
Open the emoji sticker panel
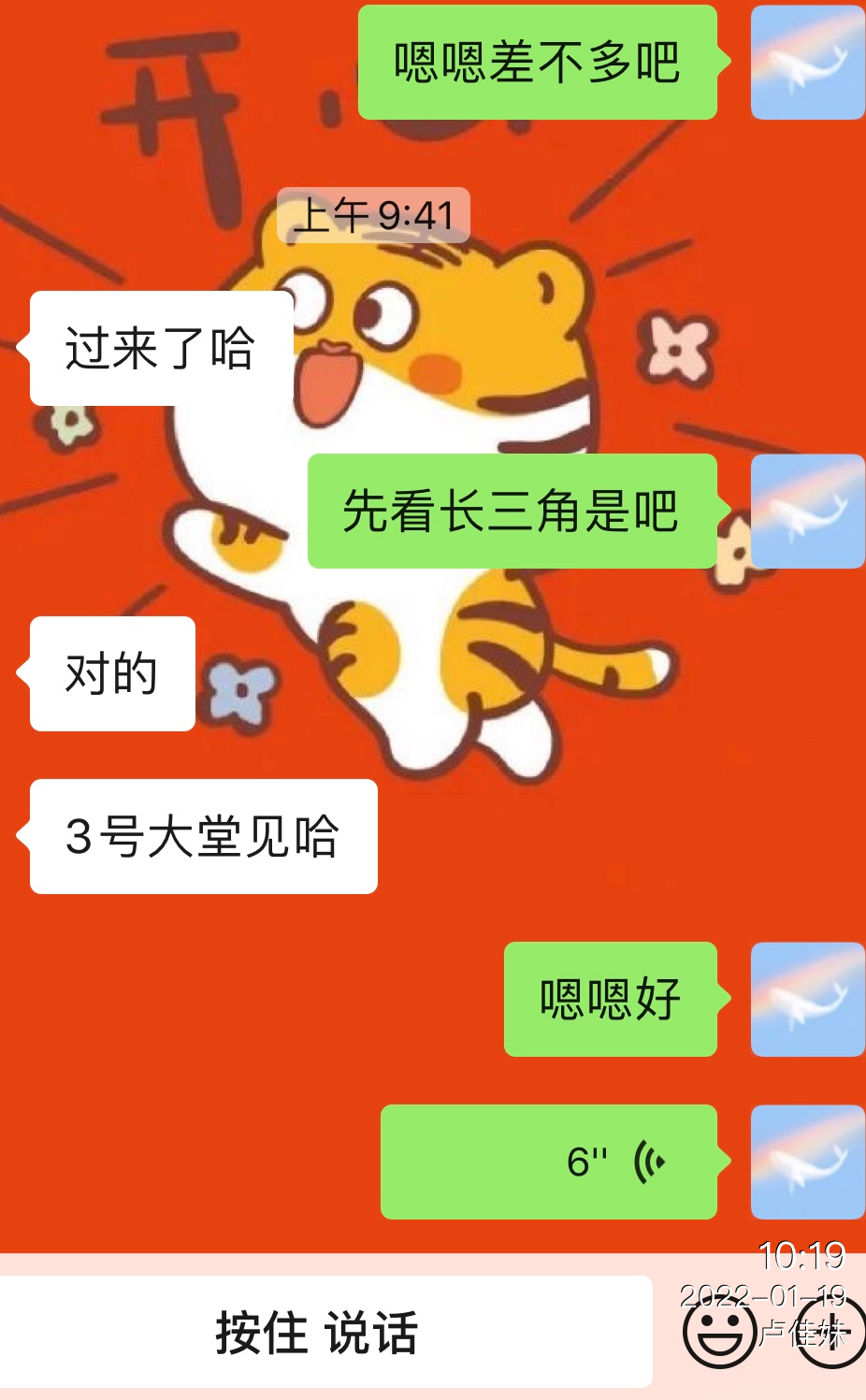tap(718, 1332)
